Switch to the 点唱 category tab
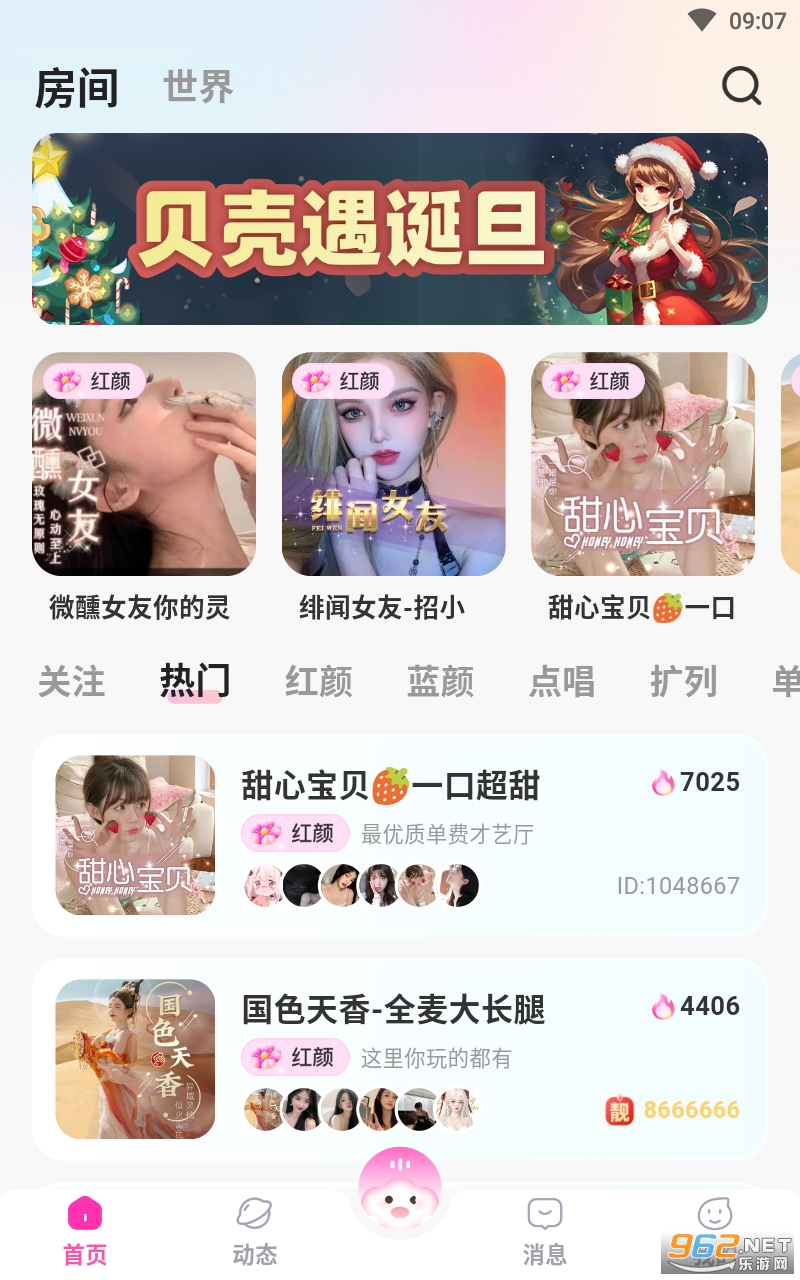The image size is (800, 1280). (x=562, y=682)
